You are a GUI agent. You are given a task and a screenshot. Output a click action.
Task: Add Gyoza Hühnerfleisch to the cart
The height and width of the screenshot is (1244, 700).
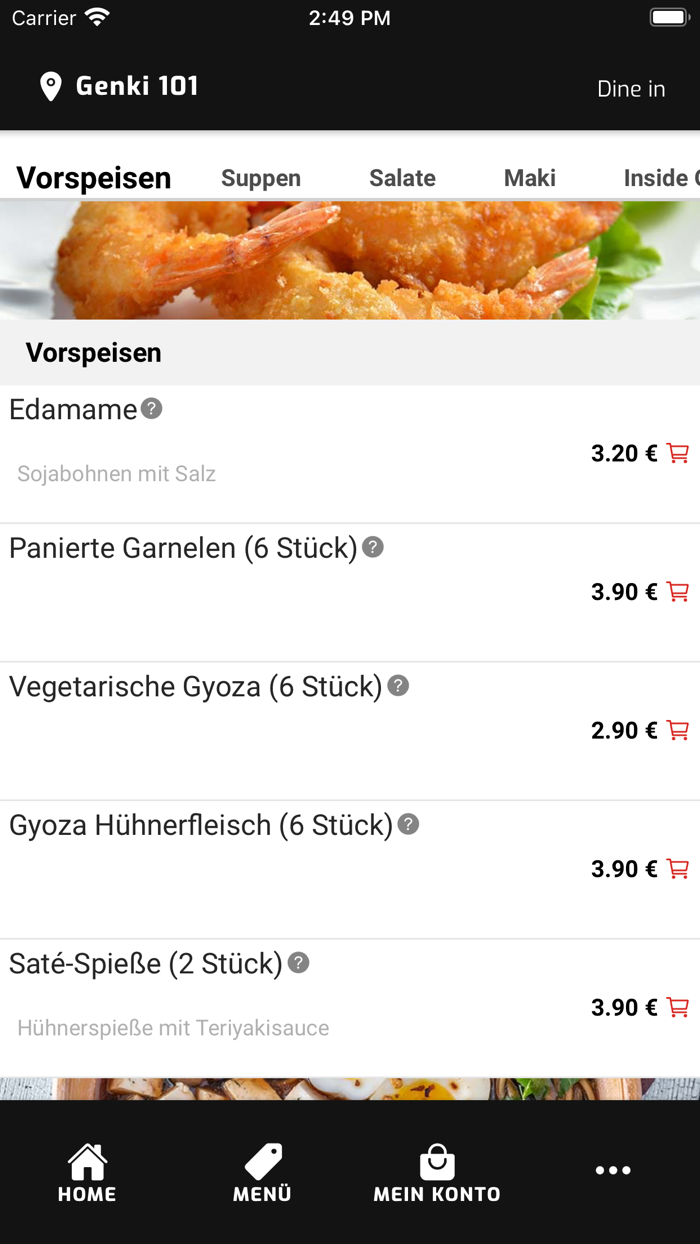(678, 869)
